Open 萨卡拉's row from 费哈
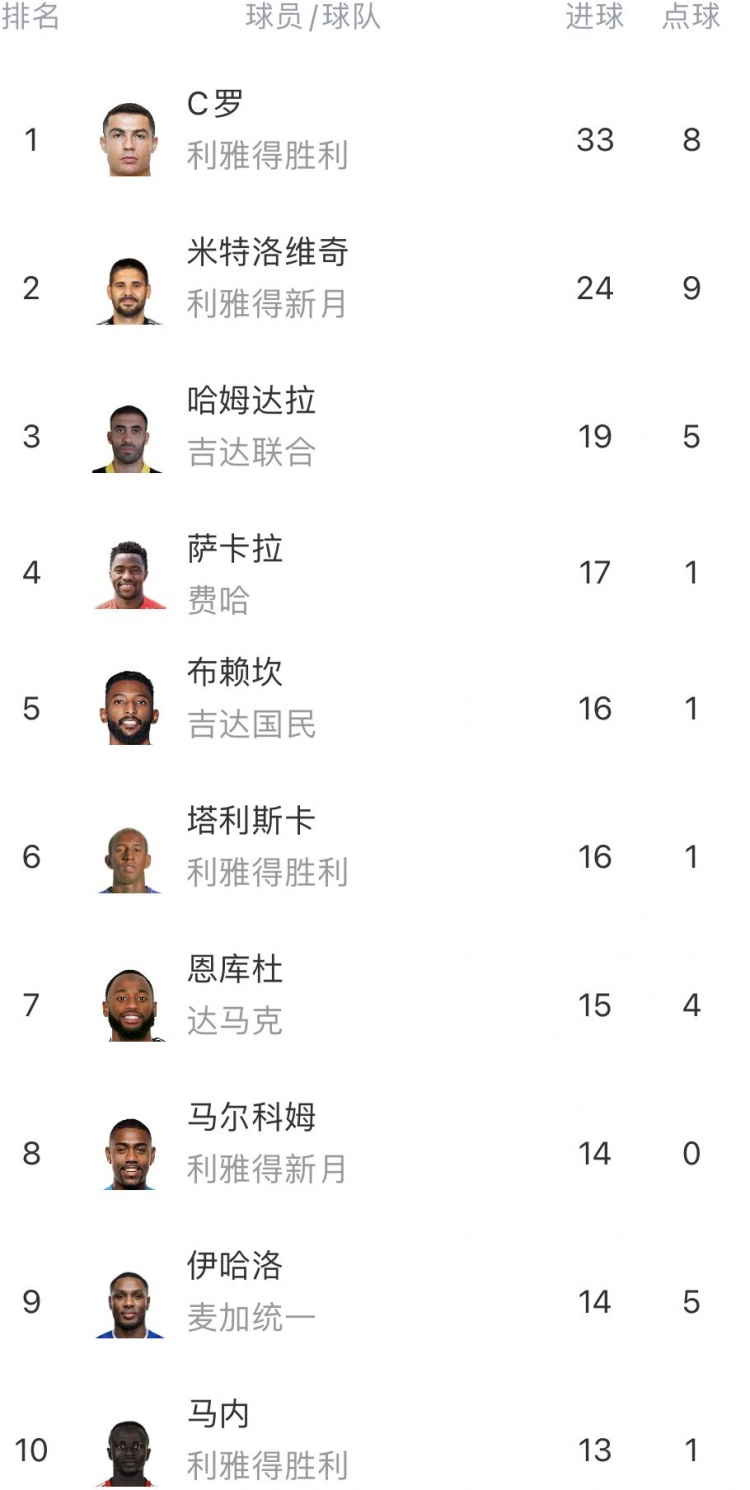 [375, 573]
